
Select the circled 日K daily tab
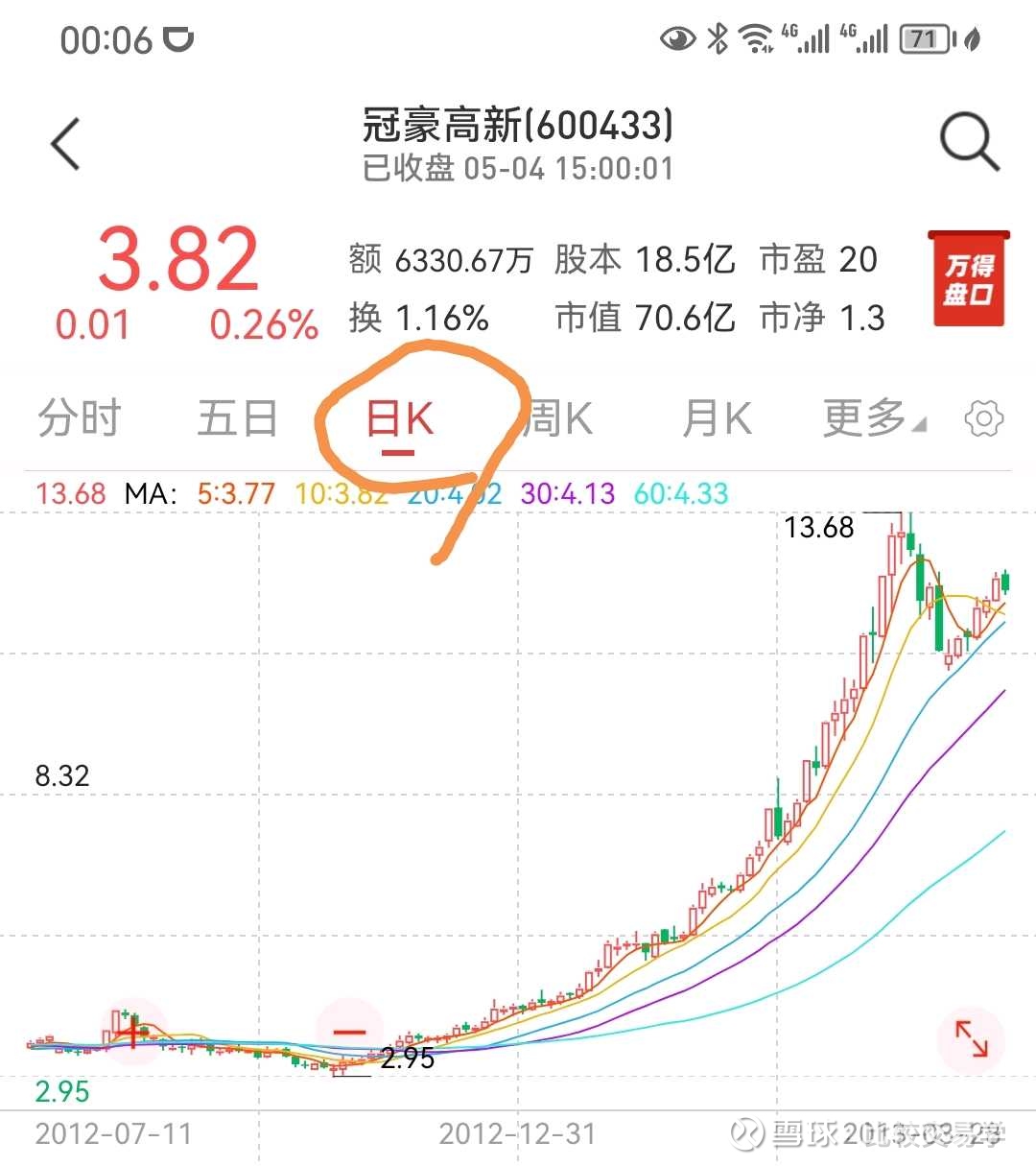[403, 418]
